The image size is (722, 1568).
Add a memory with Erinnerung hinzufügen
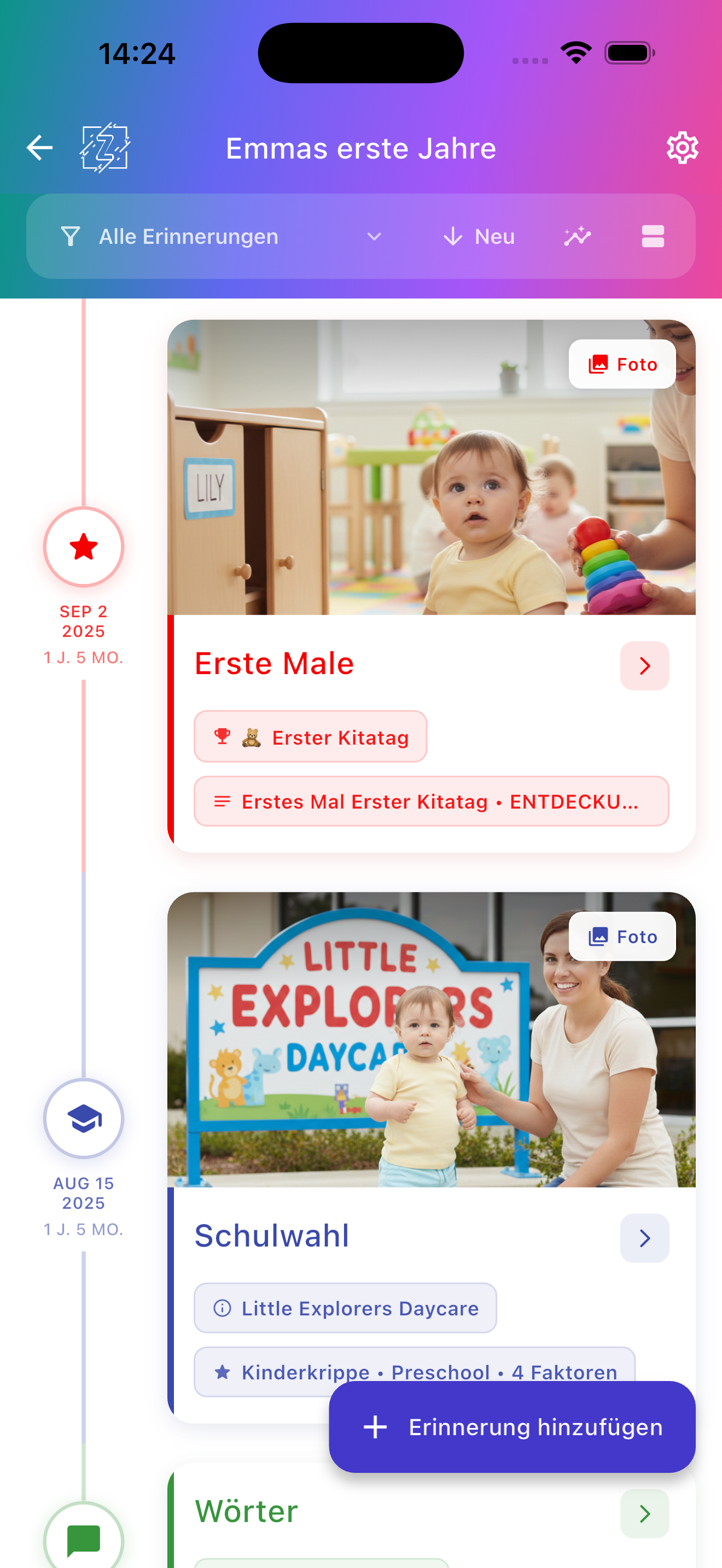(x=511, y=1427)
